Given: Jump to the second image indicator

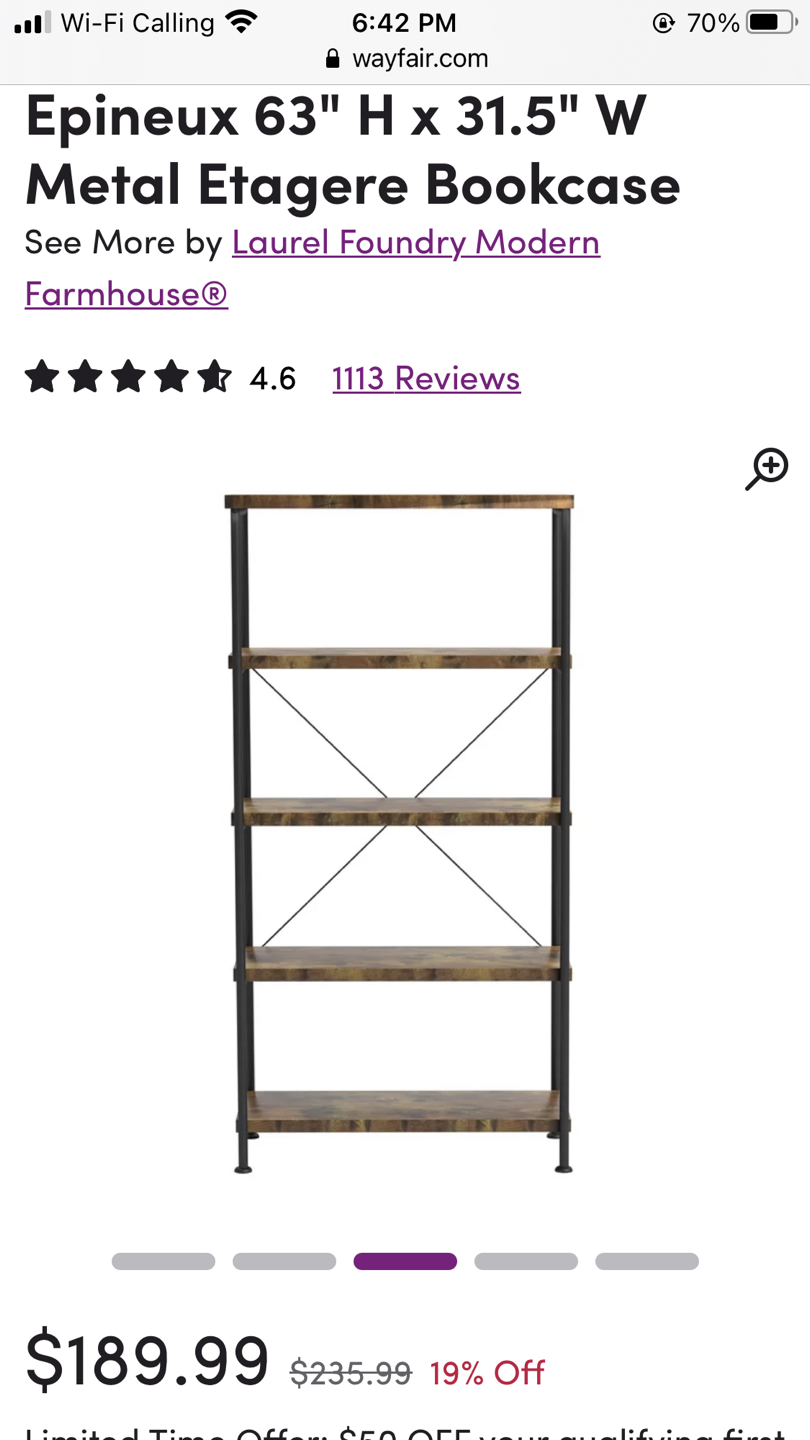Looking at the screenshot, I should click(x=284, y=1261).
